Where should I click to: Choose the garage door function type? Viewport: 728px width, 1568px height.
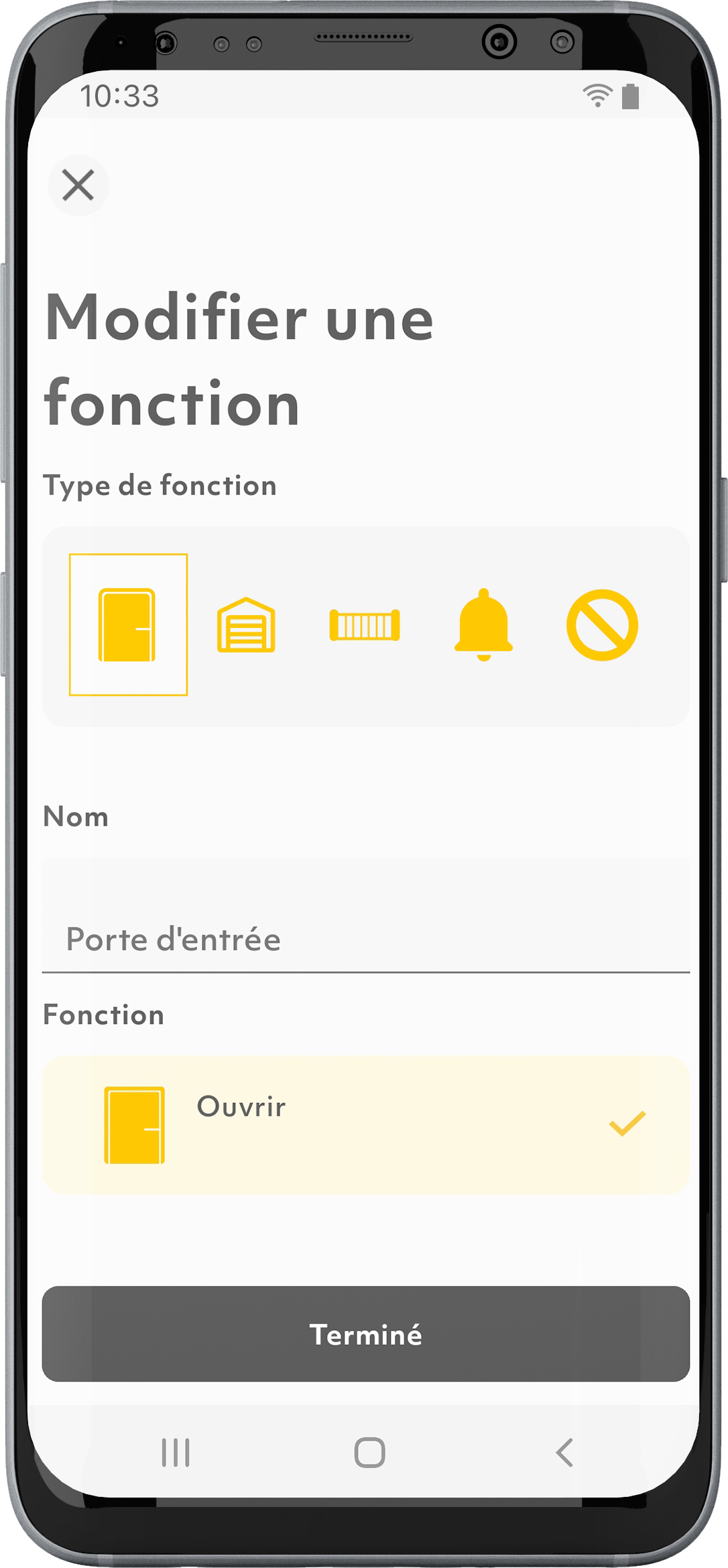click(246, 625)
